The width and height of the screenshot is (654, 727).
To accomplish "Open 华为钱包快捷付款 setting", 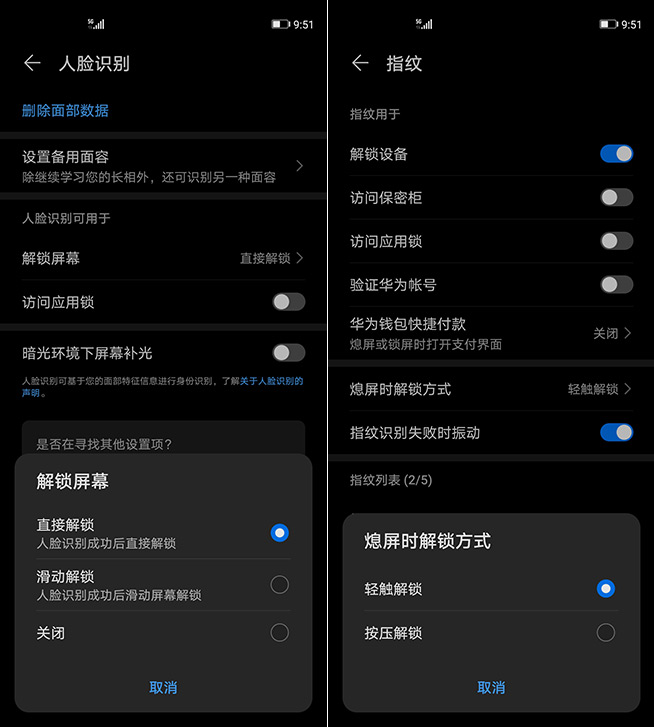I will tap(490, 333).
